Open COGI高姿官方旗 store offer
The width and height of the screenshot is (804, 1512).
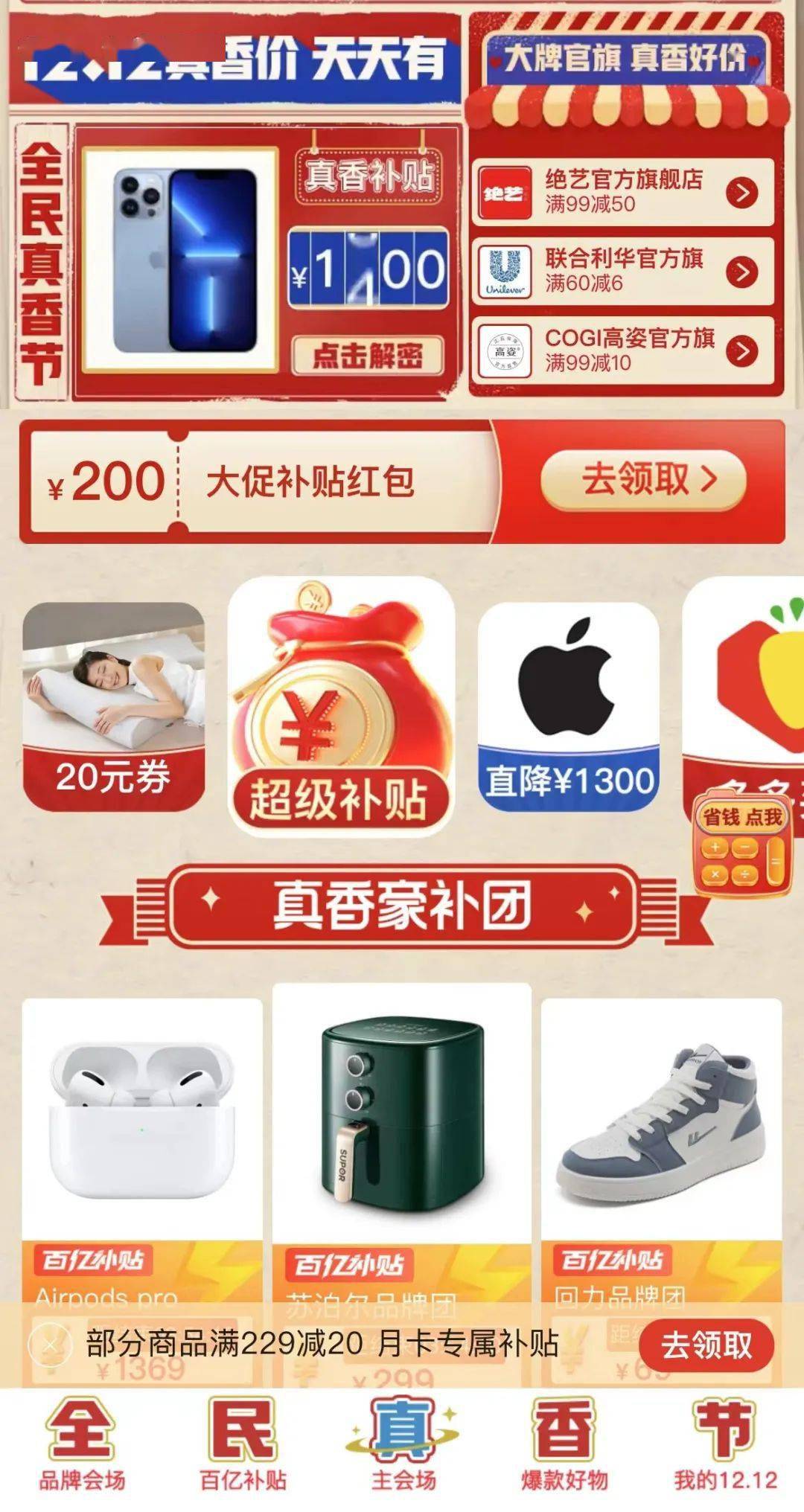coord(622,350)
